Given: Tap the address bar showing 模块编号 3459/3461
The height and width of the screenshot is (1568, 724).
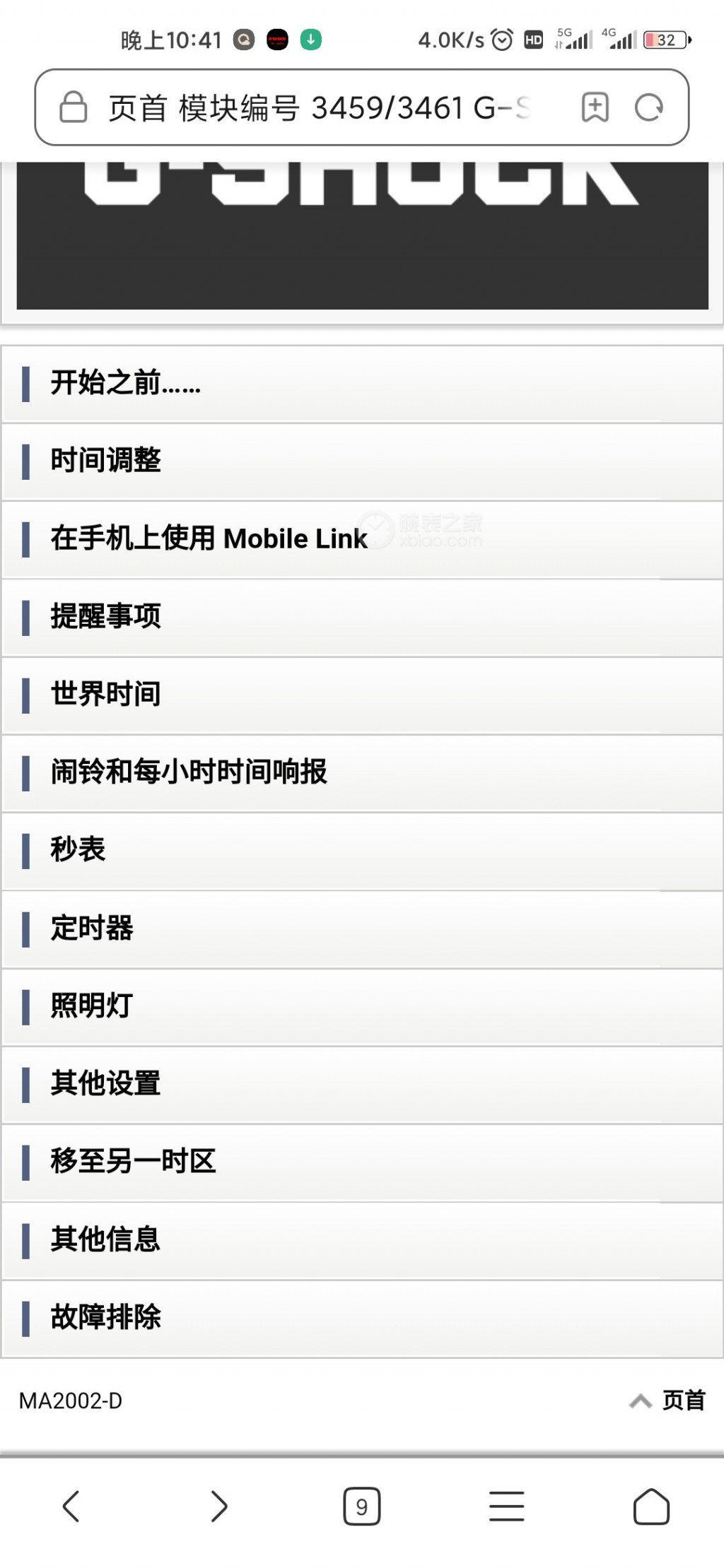Looking at the screenshot, I should [318, 108].
